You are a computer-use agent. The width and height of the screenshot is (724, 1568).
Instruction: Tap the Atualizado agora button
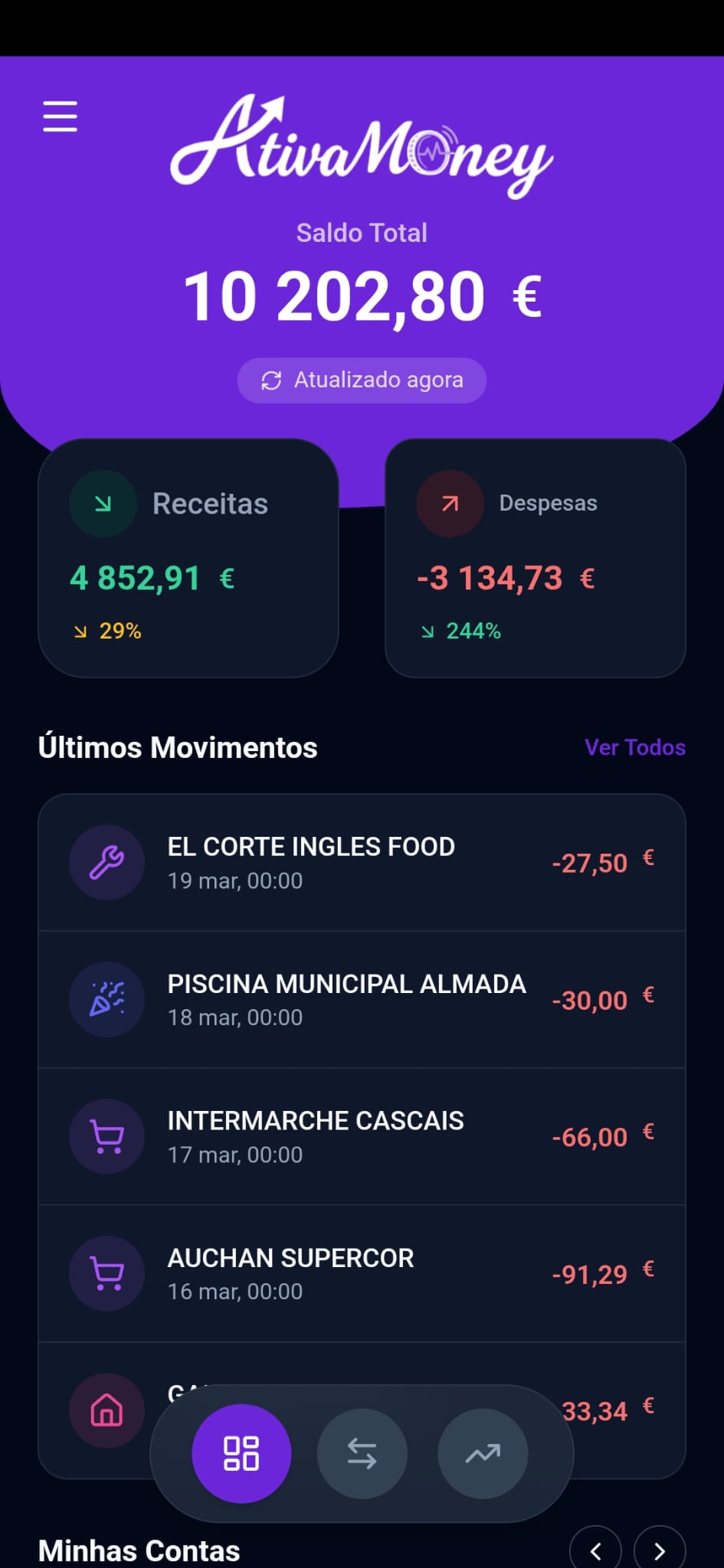pyautogui.click(x=361, y=380)
